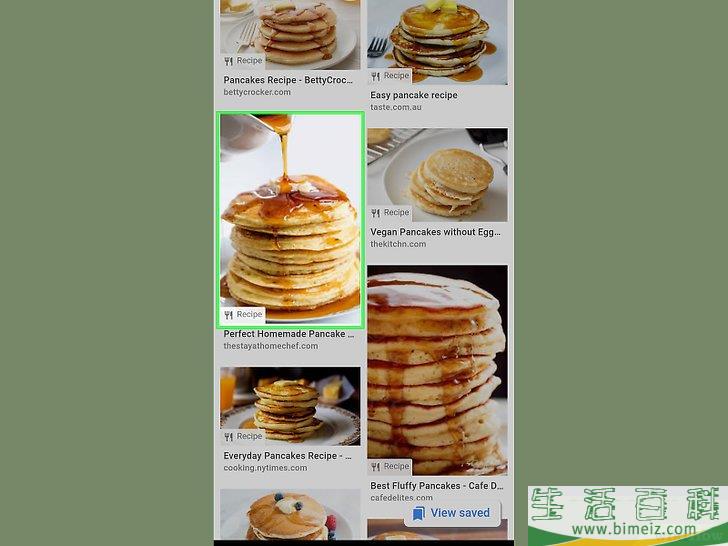Open Best Fluffy Pancakes Cafe Delites image
This screenshot has width=728, height=546.
[437, 368]
